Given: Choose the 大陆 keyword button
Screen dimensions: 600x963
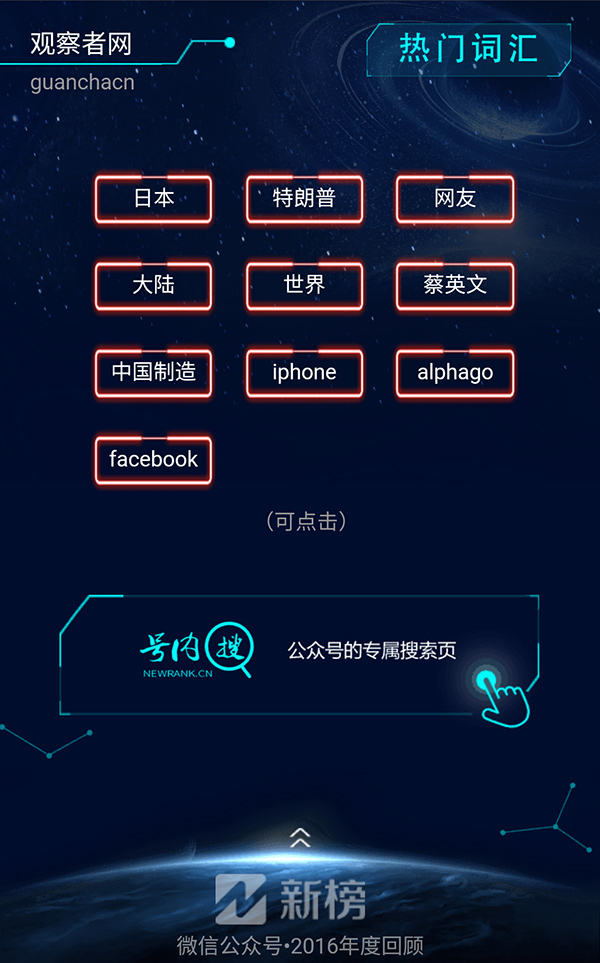Looking at the screenshot, I should point(154,286).
